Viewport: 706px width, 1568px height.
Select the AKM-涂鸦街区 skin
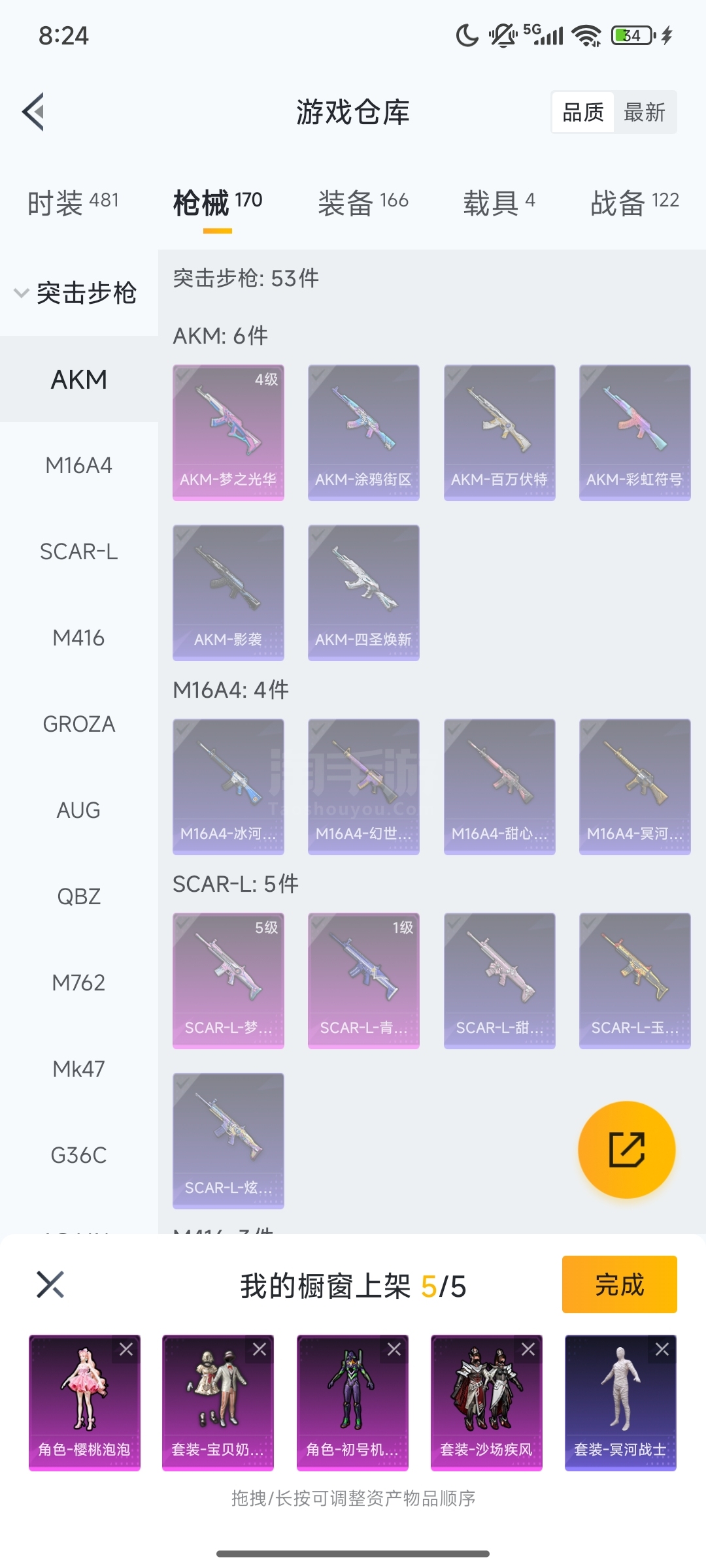(363, 432)
